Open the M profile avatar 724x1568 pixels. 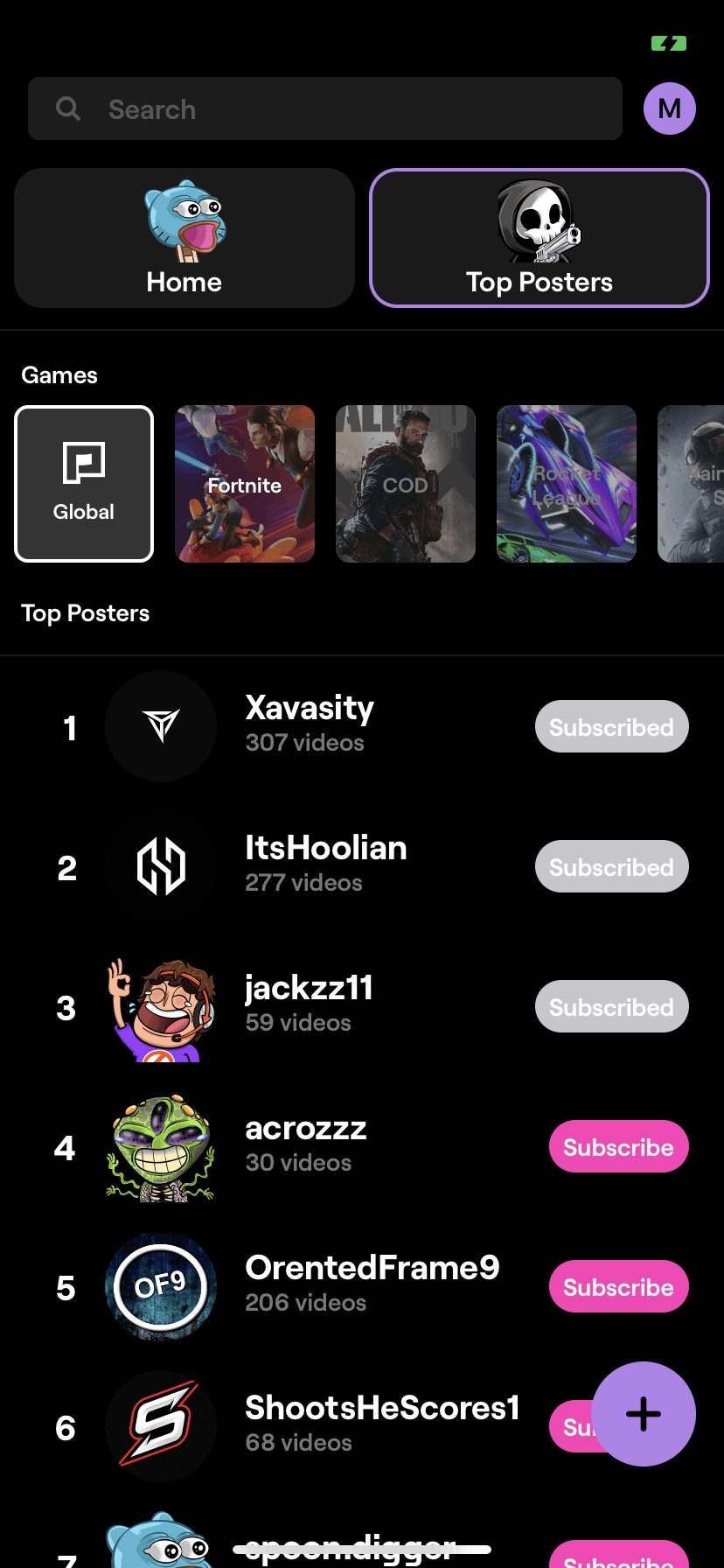[x=670, y=108]
